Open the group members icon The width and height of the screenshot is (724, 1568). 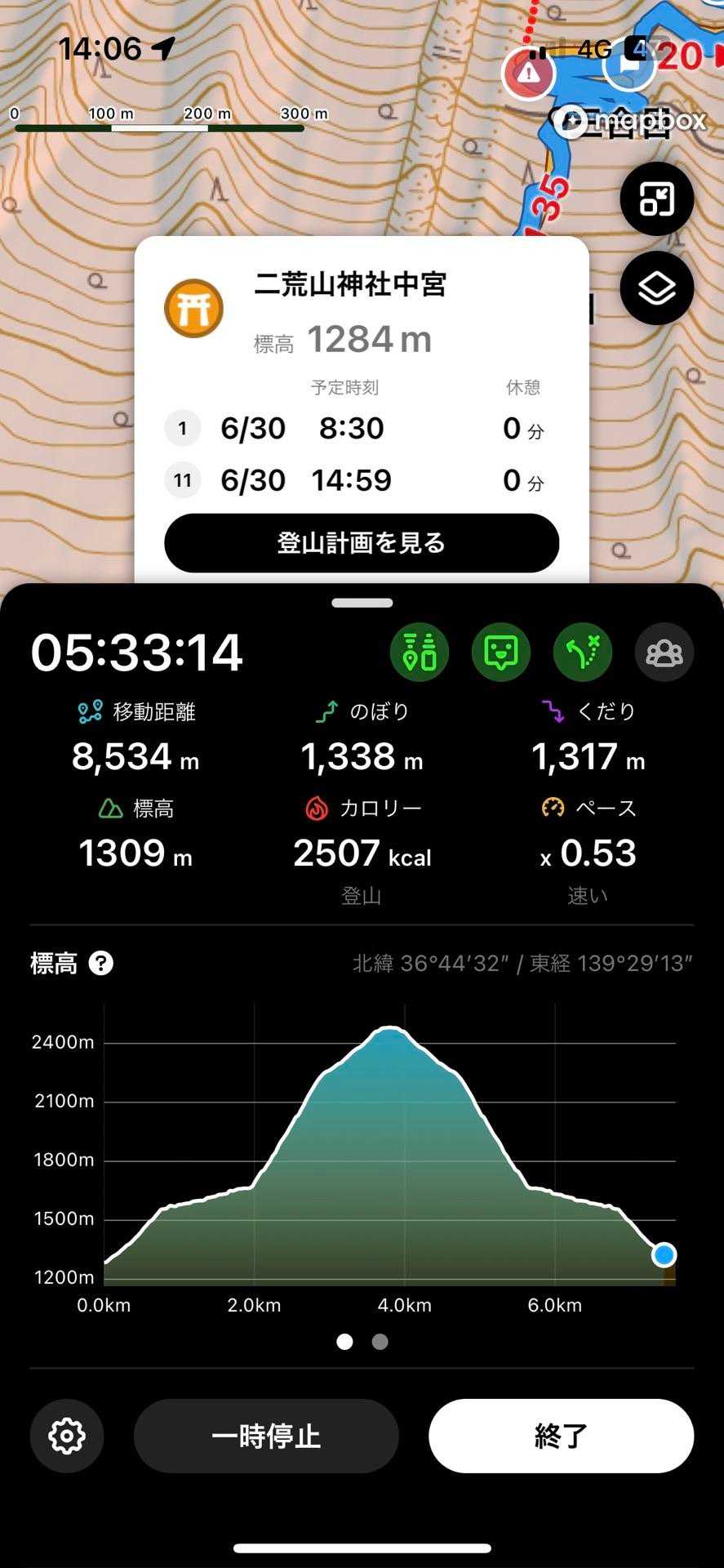(664, 652)
